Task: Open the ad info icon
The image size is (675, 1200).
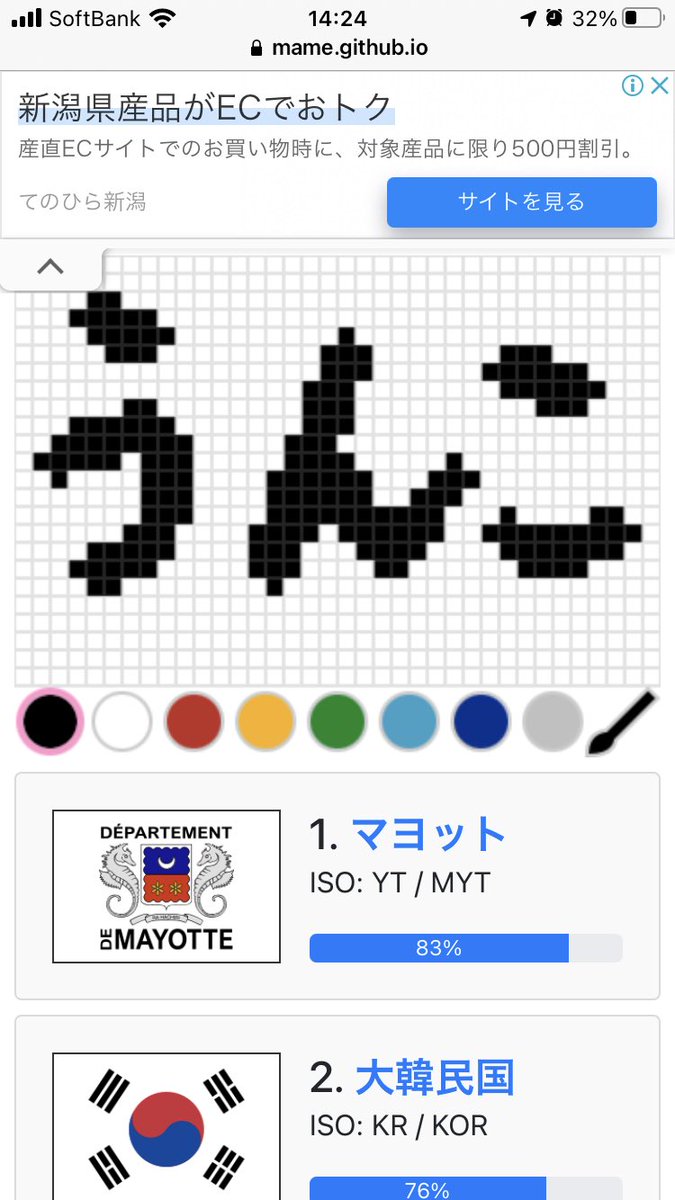Action: tap(632, 86)
